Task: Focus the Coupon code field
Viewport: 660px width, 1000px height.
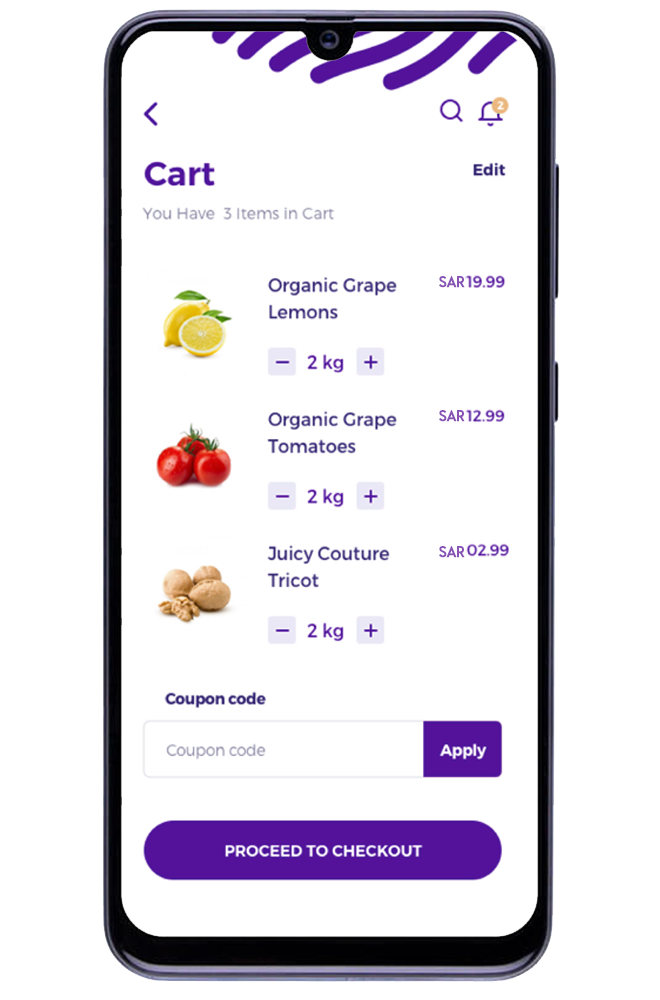Action: [x=283, y=750]
